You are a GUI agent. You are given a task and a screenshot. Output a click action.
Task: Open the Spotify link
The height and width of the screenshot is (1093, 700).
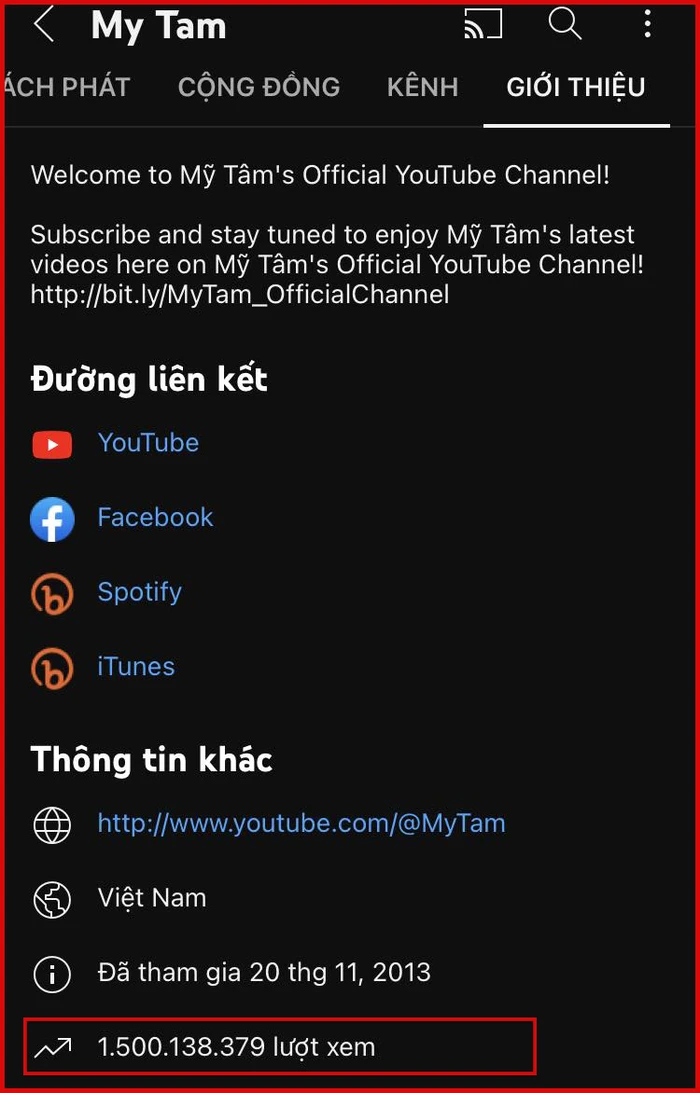point(139,592)
